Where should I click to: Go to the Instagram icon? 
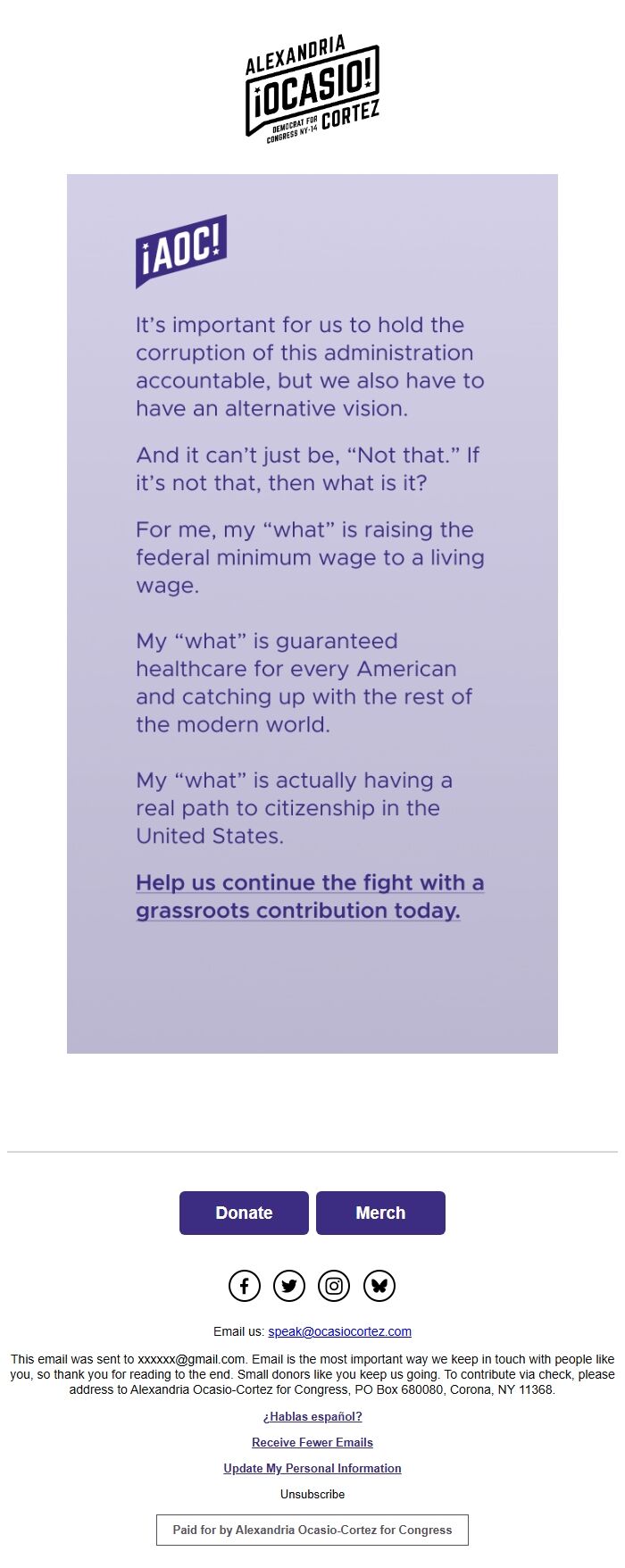coord(334,1286)
